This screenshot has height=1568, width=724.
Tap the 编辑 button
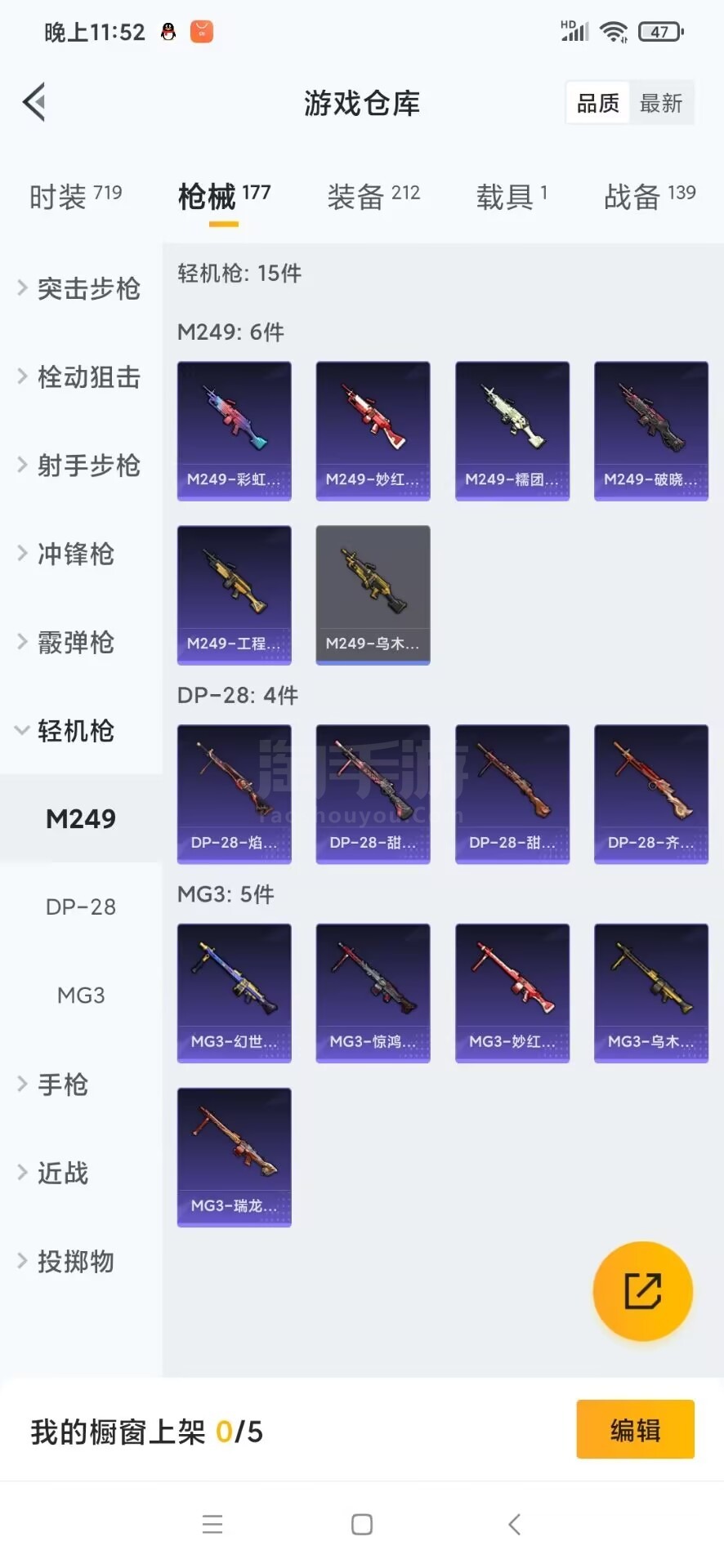tap(636, 1429)
